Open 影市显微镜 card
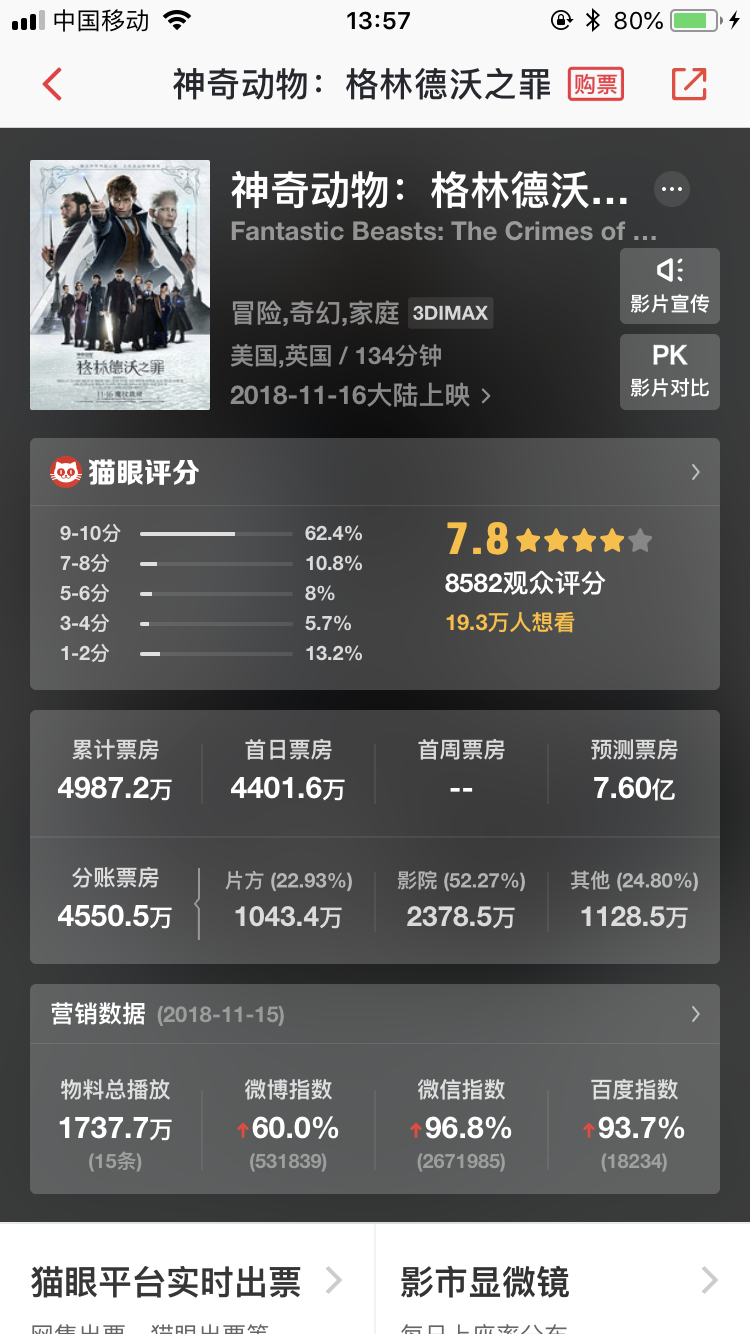The width and height of the screenshot is (750, 1334). (x=560, y=1281)
